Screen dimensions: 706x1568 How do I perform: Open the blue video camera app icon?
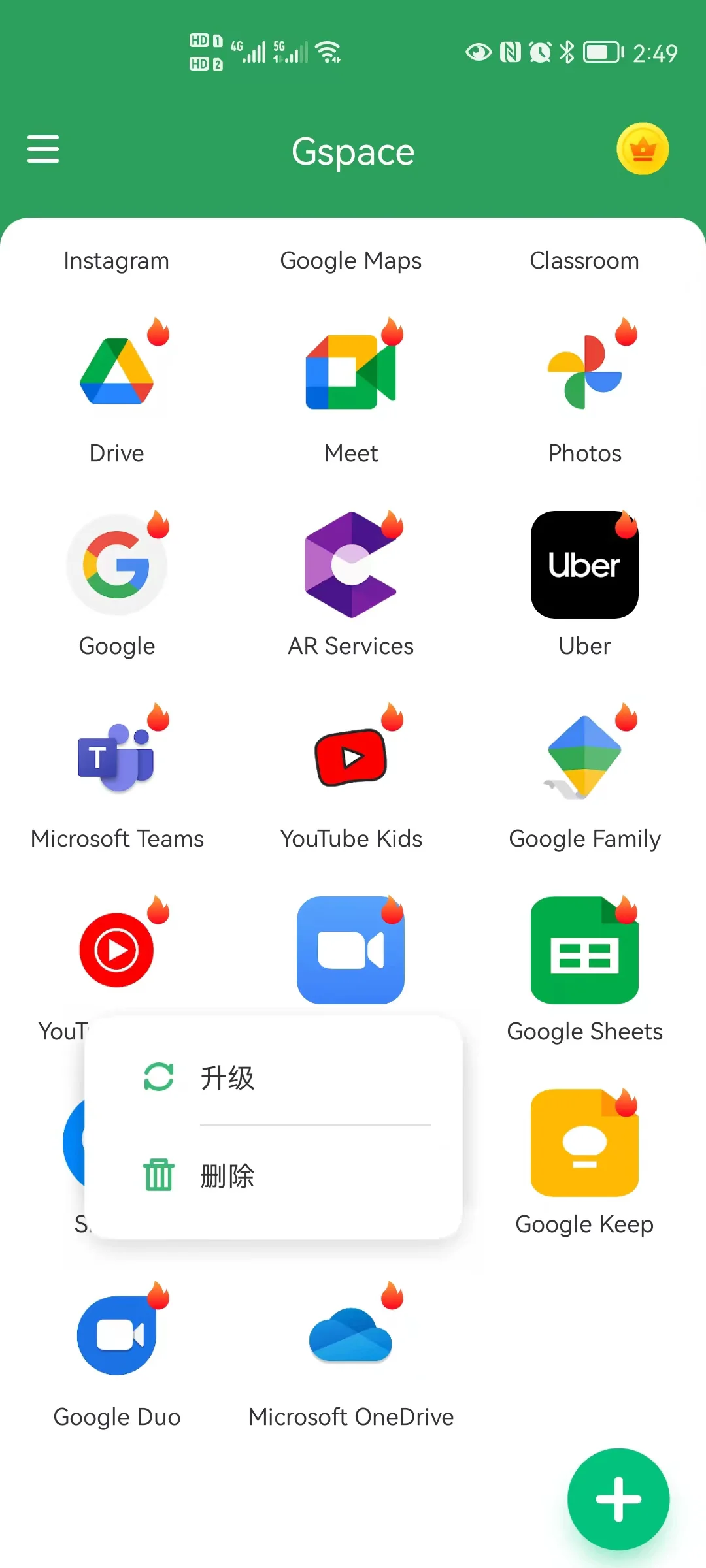[x=351, y=950]
